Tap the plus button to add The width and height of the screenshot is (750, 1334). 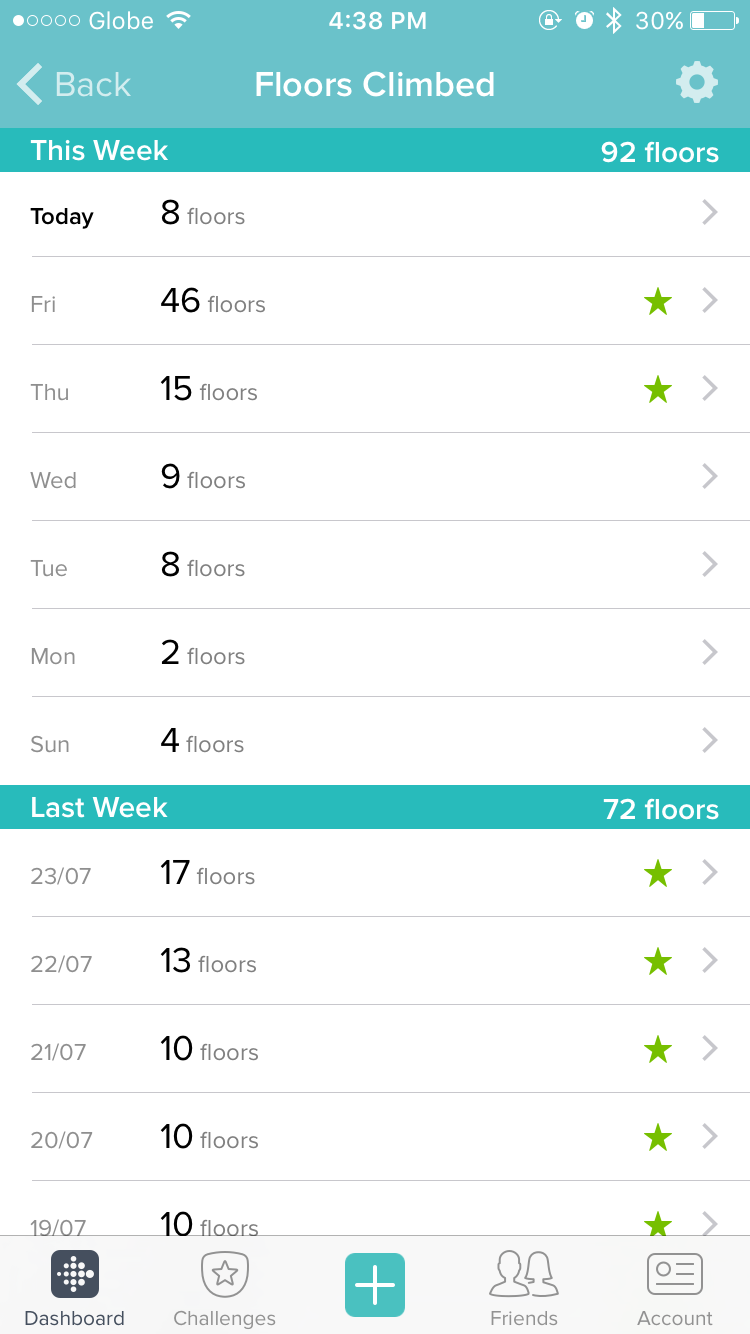[x=375, y=1285]
